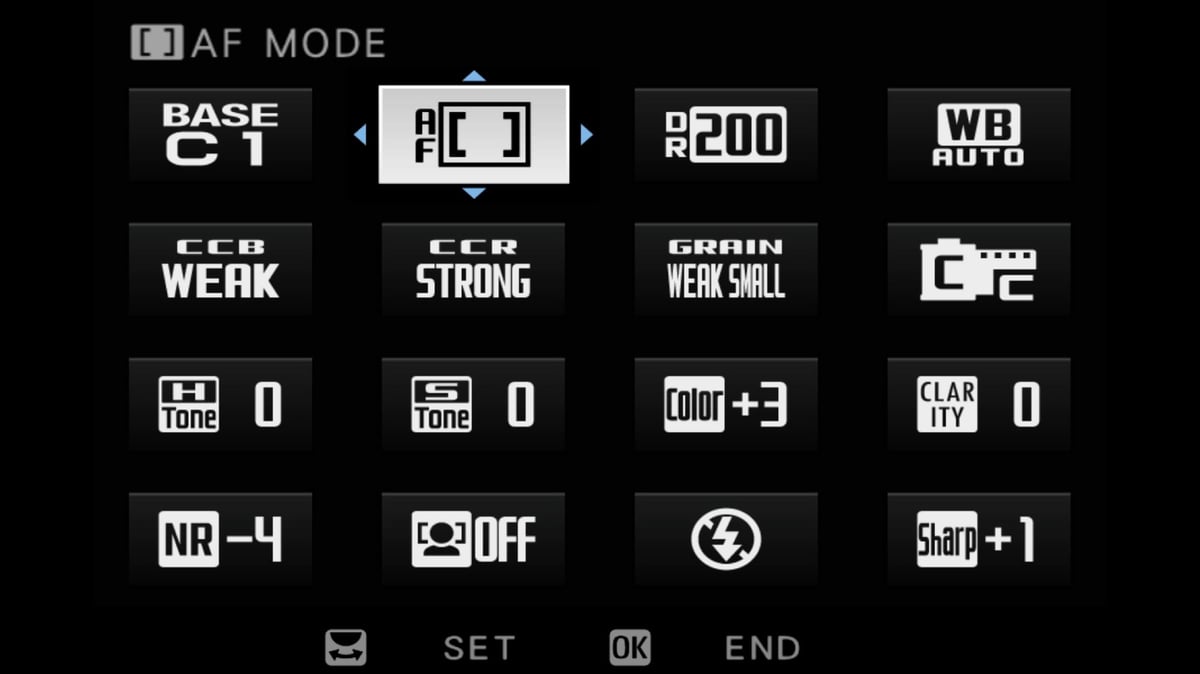Open face detection OFF tile
The image size is (1200, 674).
(473, 539)
